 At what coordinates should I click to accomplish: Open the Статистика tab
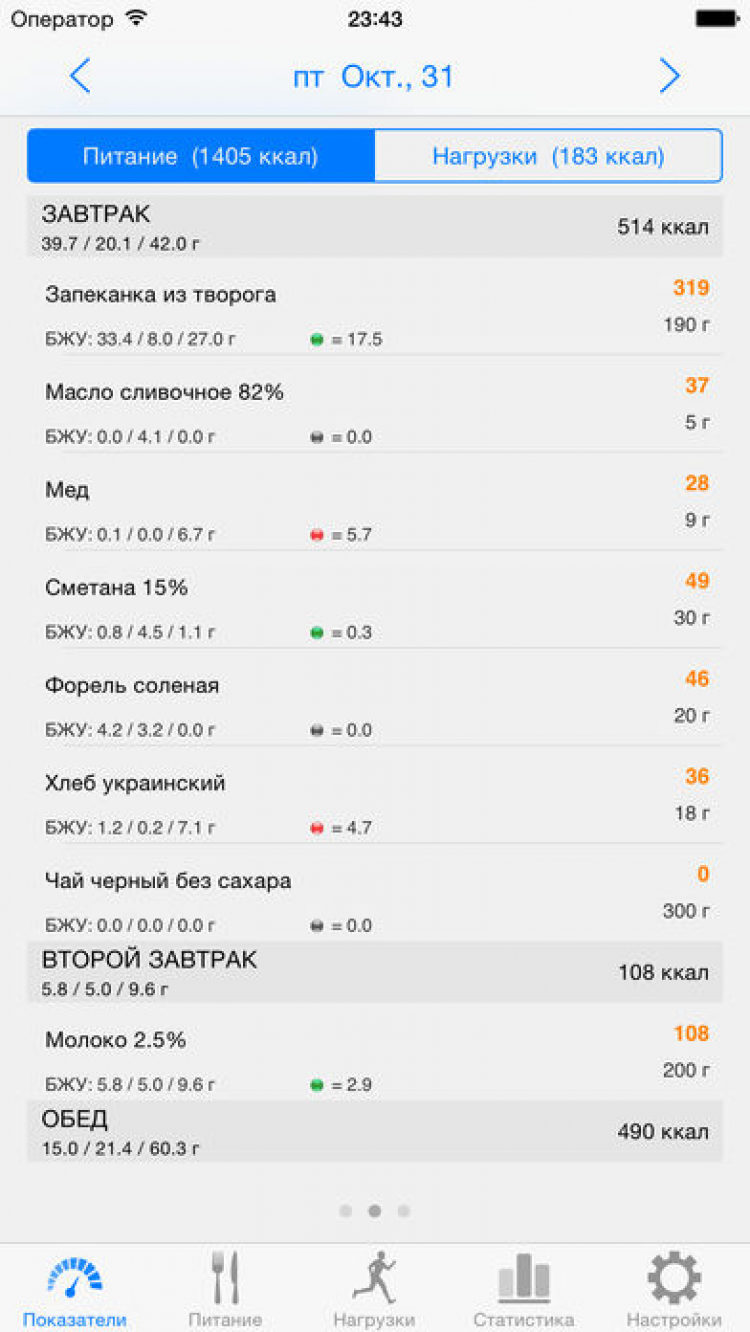[524, 1290]
